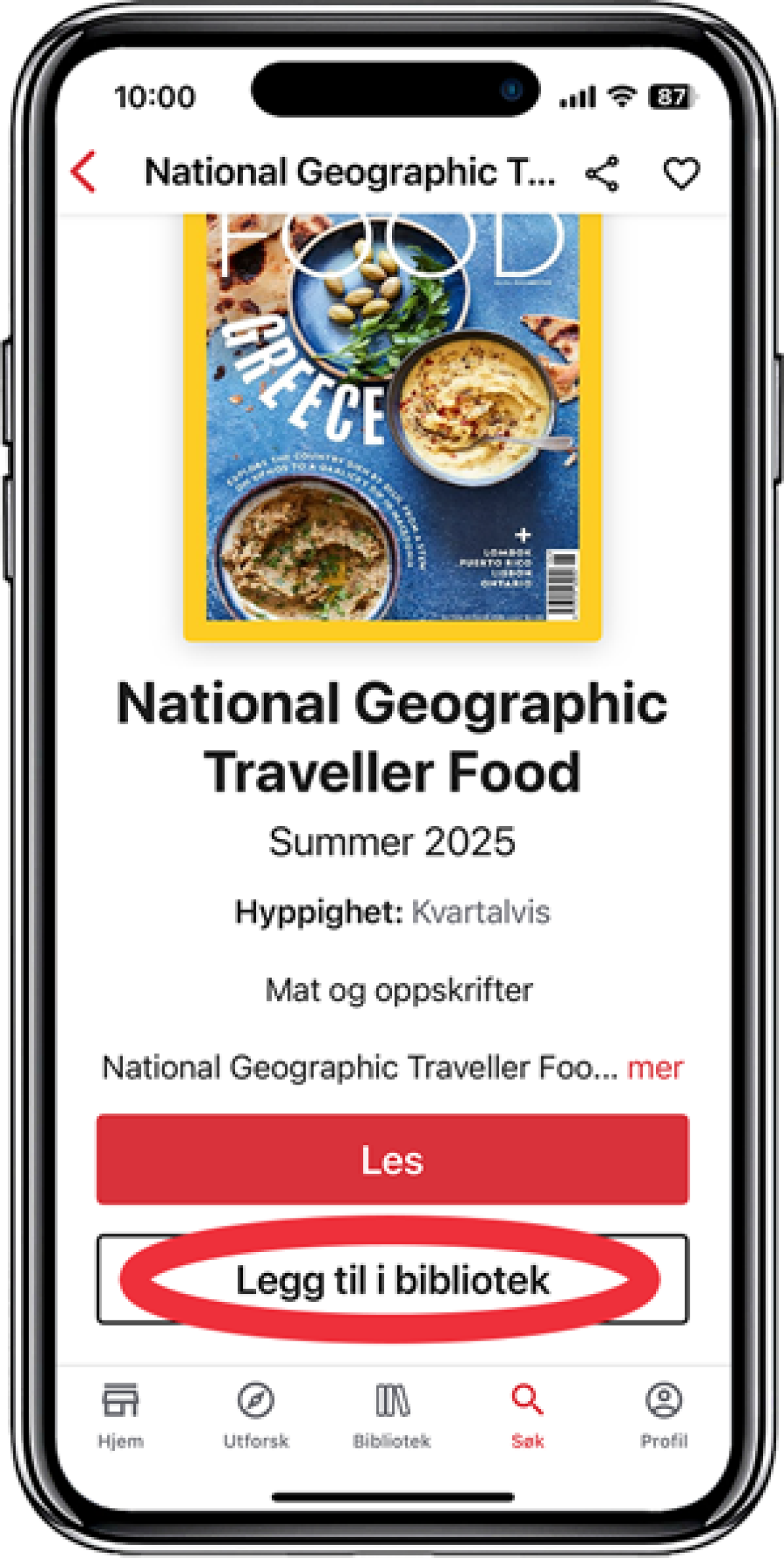The height and width of the screenshot is (1558, 784).
Task: Open the Profil tab
Action: tap(663, 1414)
